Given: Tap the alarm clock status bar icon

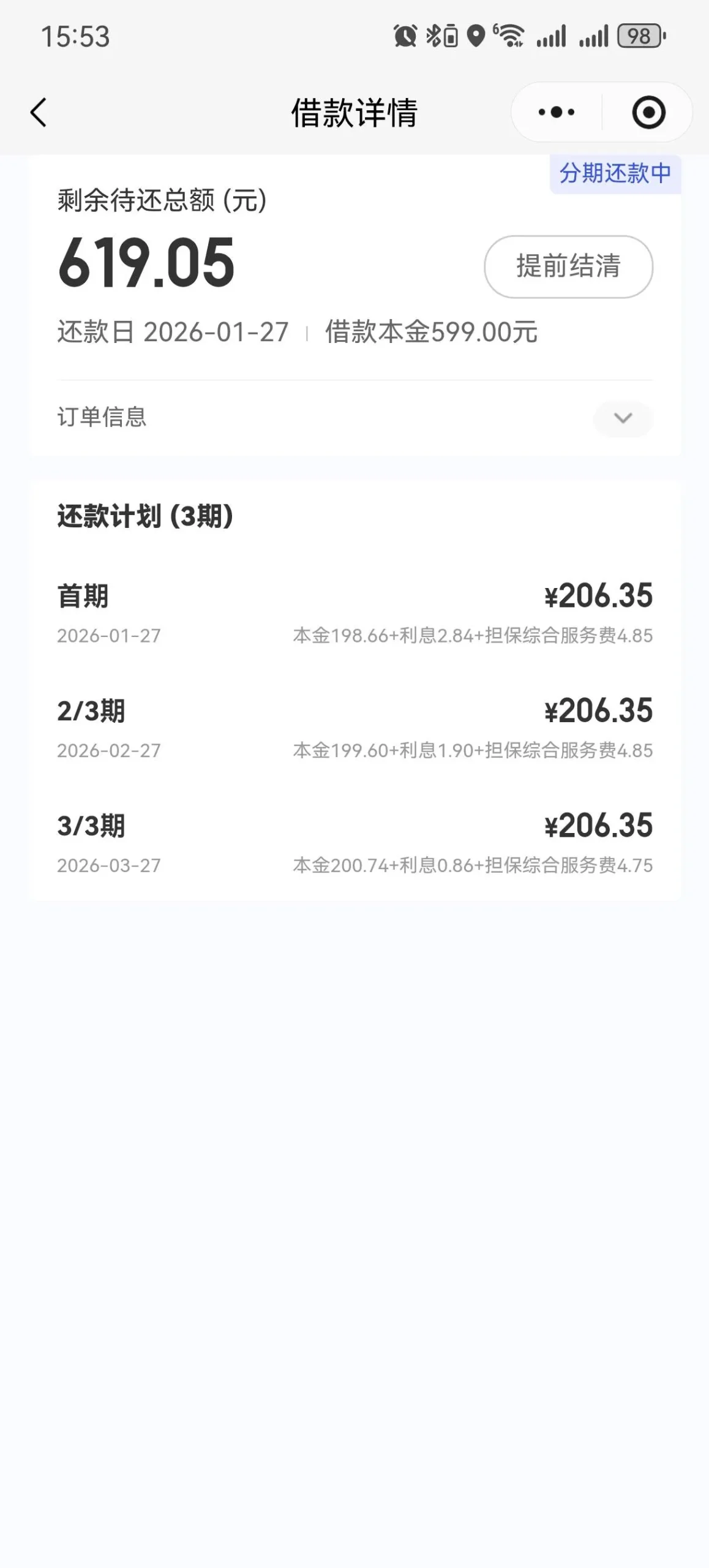Looking at the screenshot, I should [404, 37].
